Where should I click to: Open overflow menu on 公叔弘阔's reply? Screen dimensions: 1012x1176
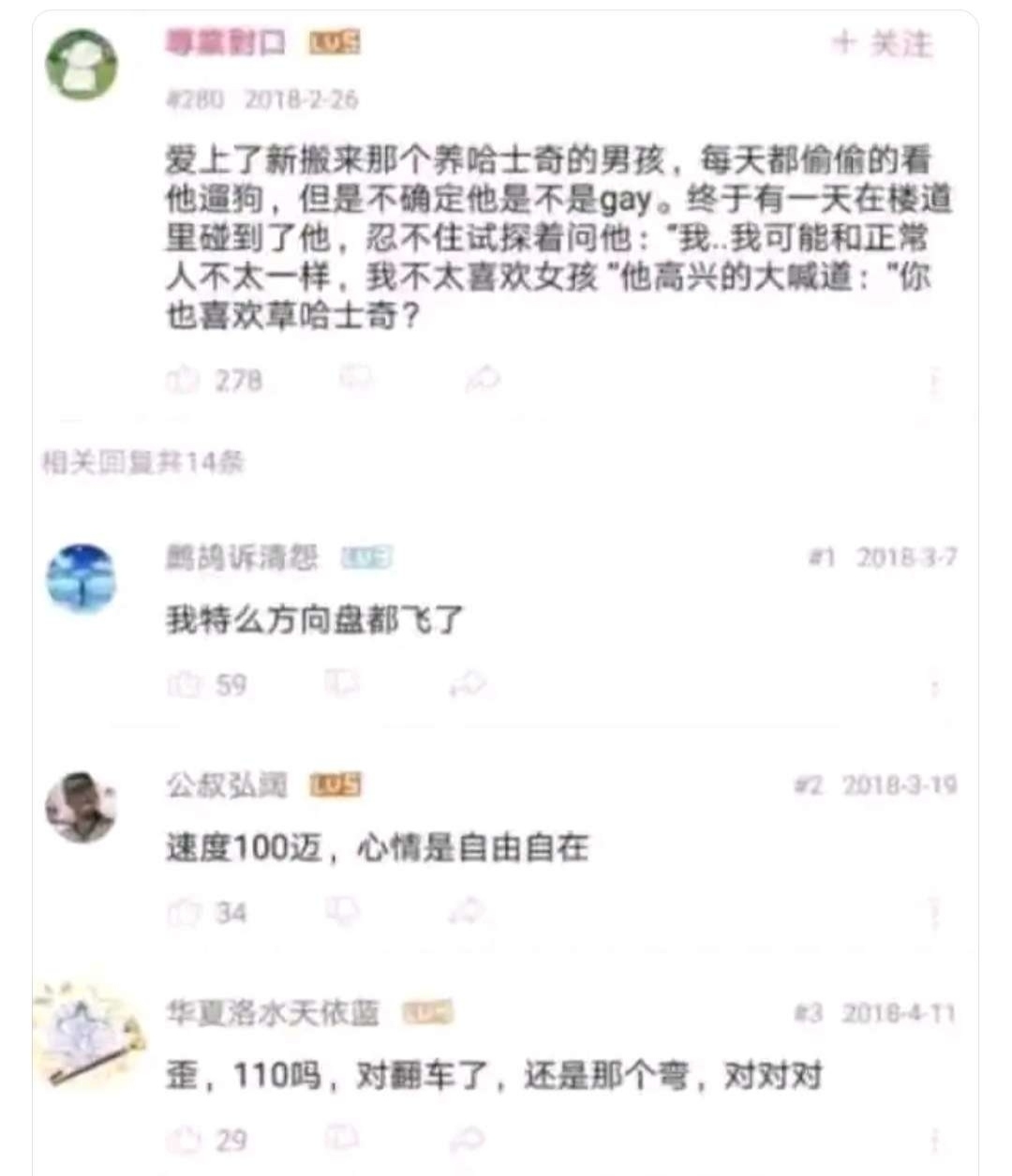933,913
